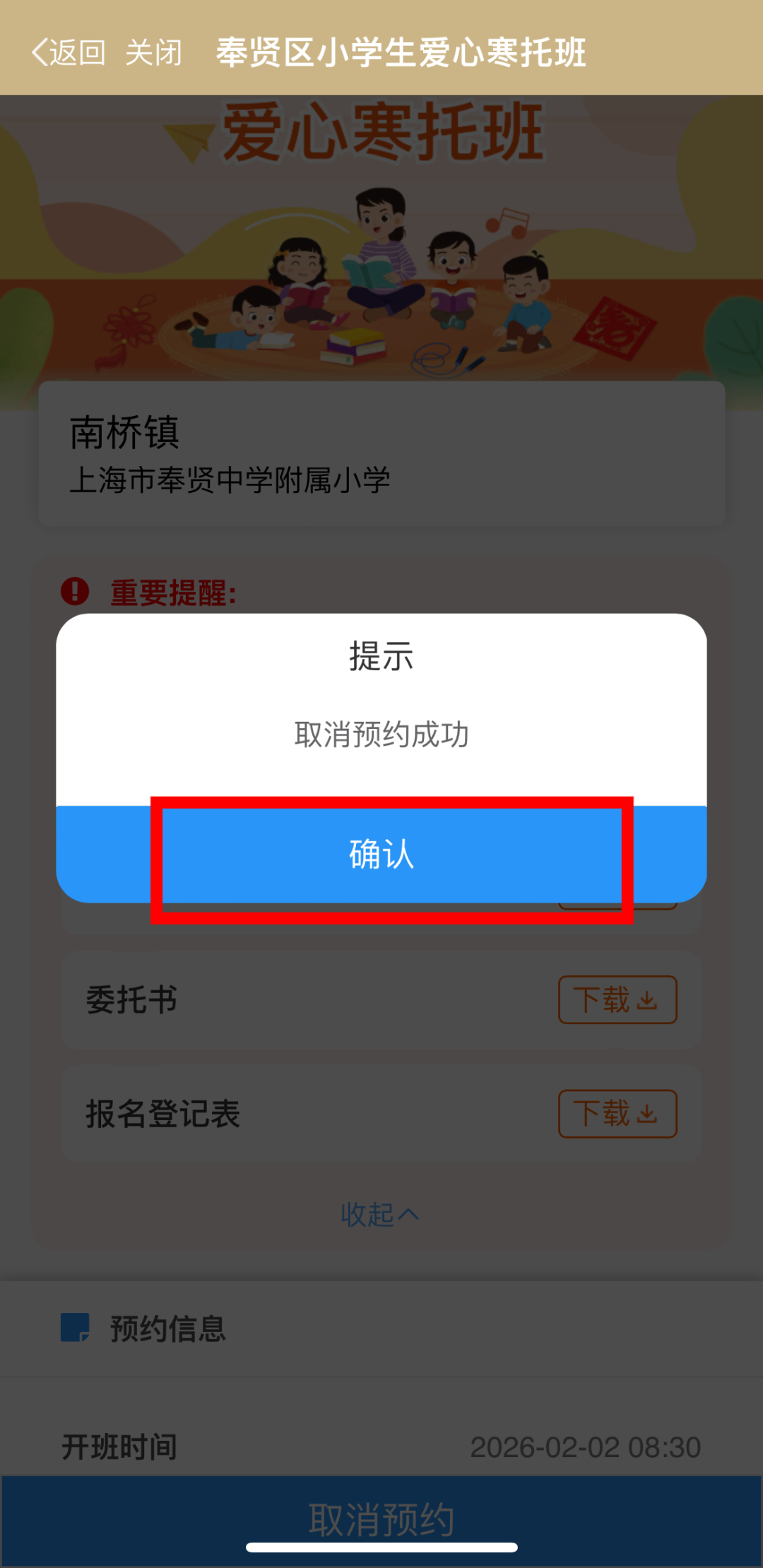Screen dimensions: 763x1568
Task: Tap the 取消预约 button
Action: pyautogui.click(x=381, y=1519)
